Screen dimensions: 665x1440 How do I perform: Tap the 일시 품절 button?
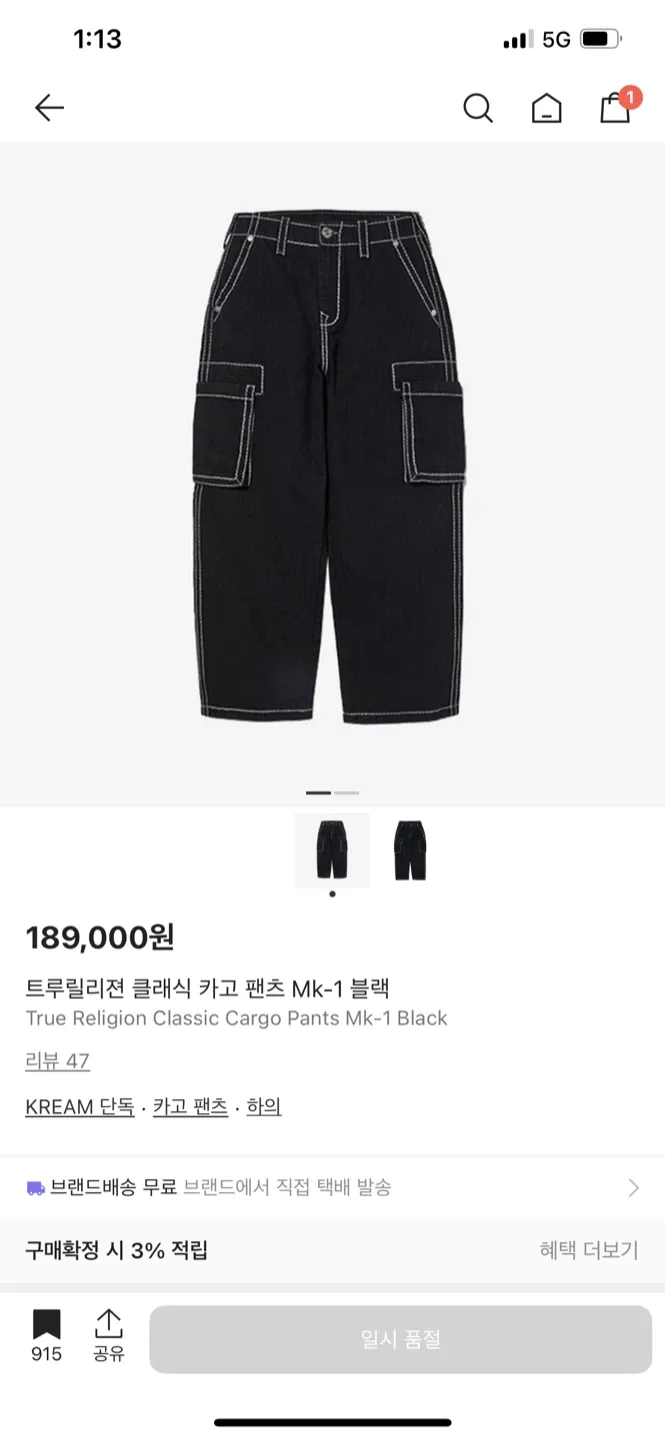click(x=400, y=1339)
